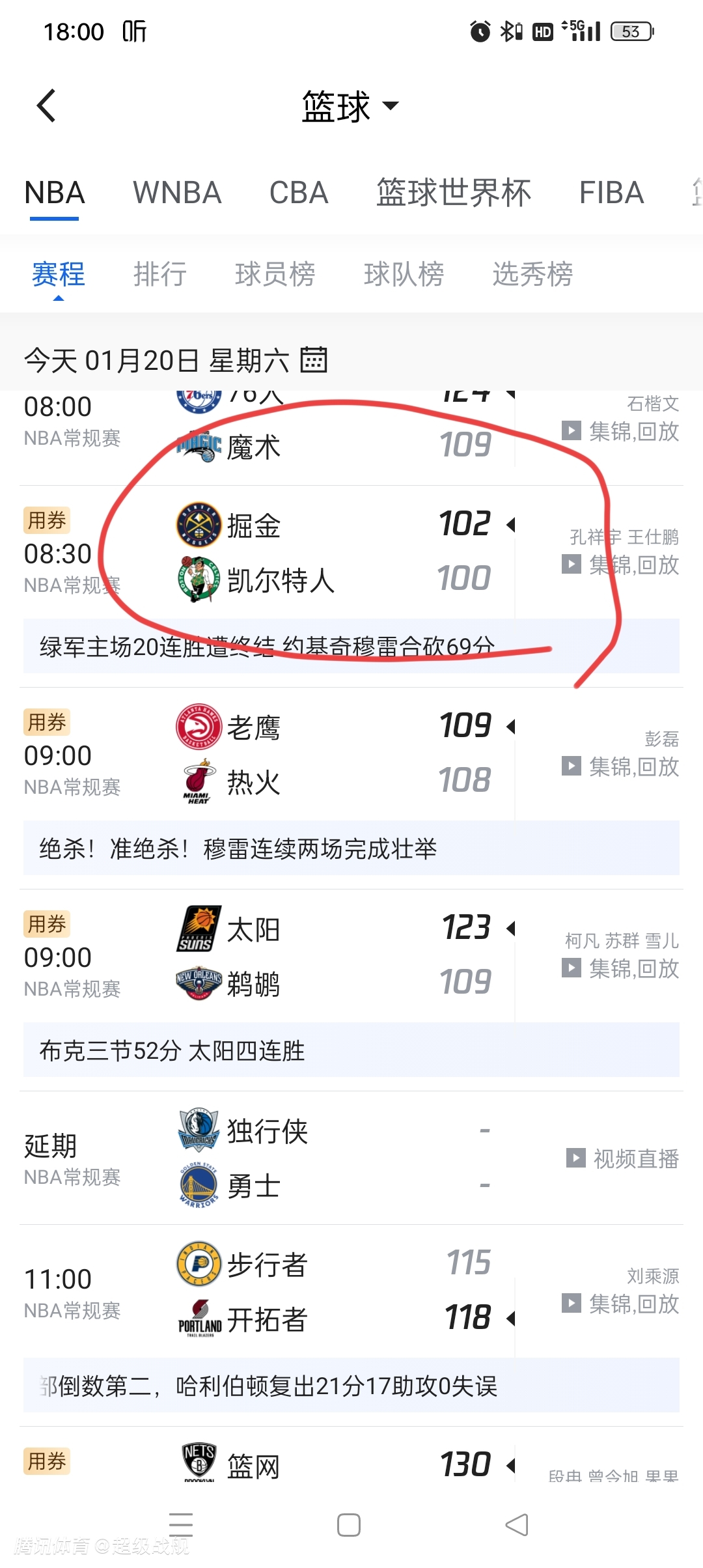703x1568 pixels.
Task: Watch 集锦,回放 for 太阳 vs 鹈鹕
Action: [x=622, y=968]
